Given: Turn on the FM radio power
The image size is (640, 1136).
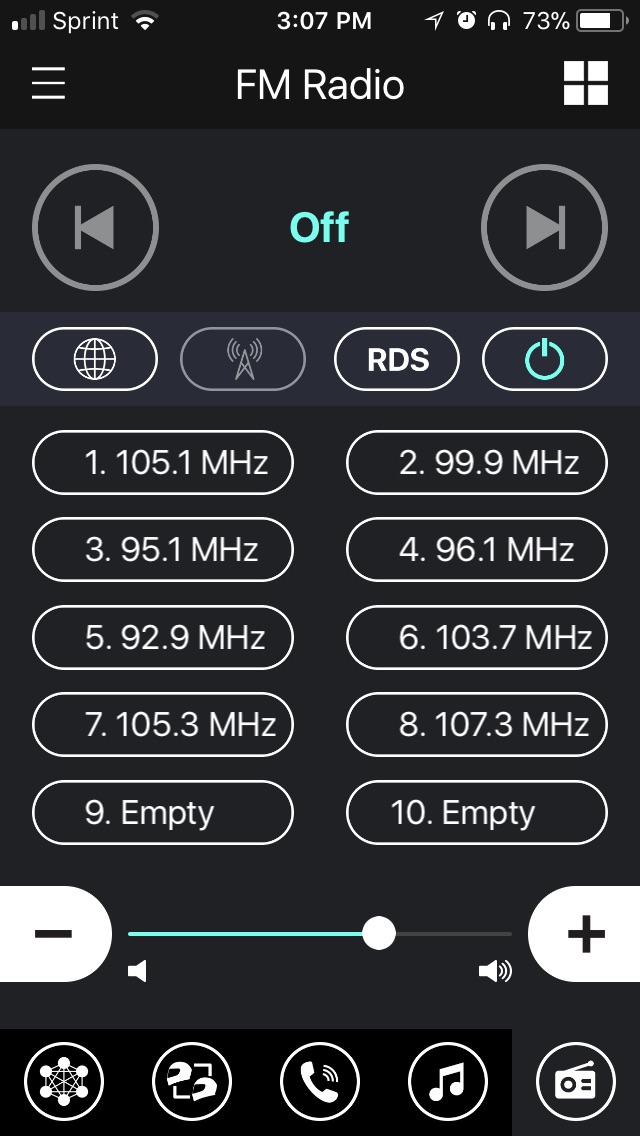Looking at the screenshot, I should [x=545, y=359].
